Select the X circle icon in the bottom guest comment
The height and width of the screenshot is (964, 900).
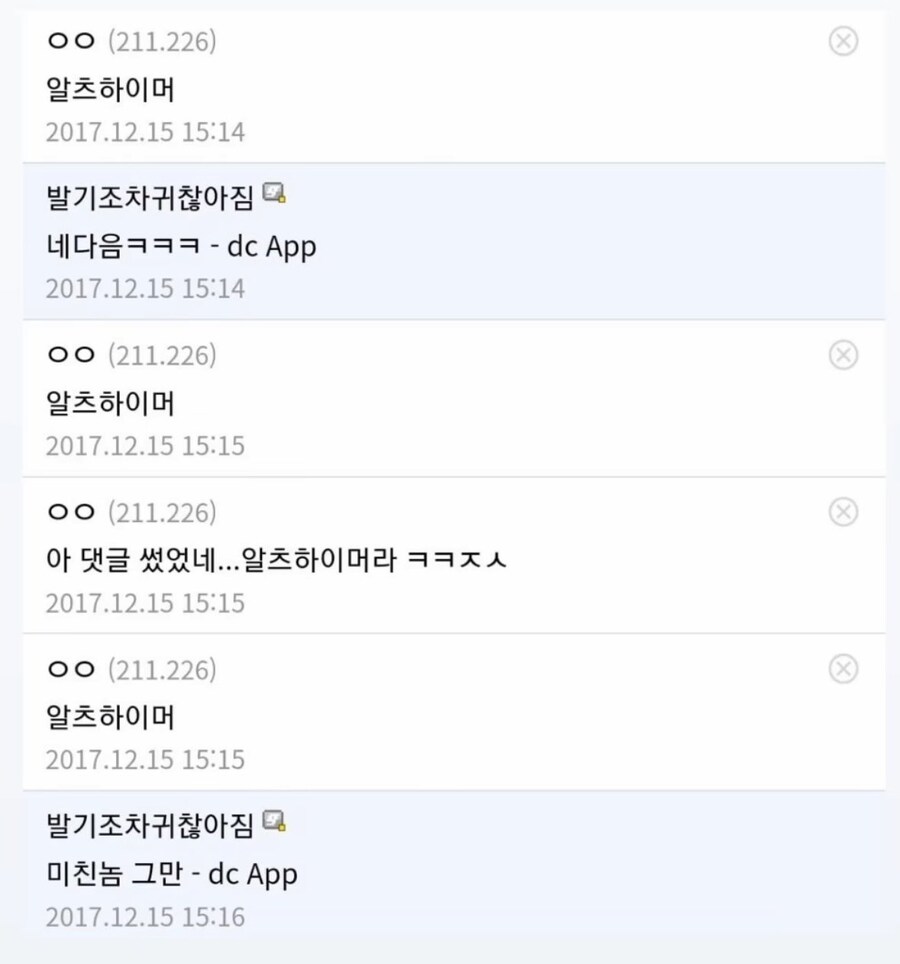843,669
